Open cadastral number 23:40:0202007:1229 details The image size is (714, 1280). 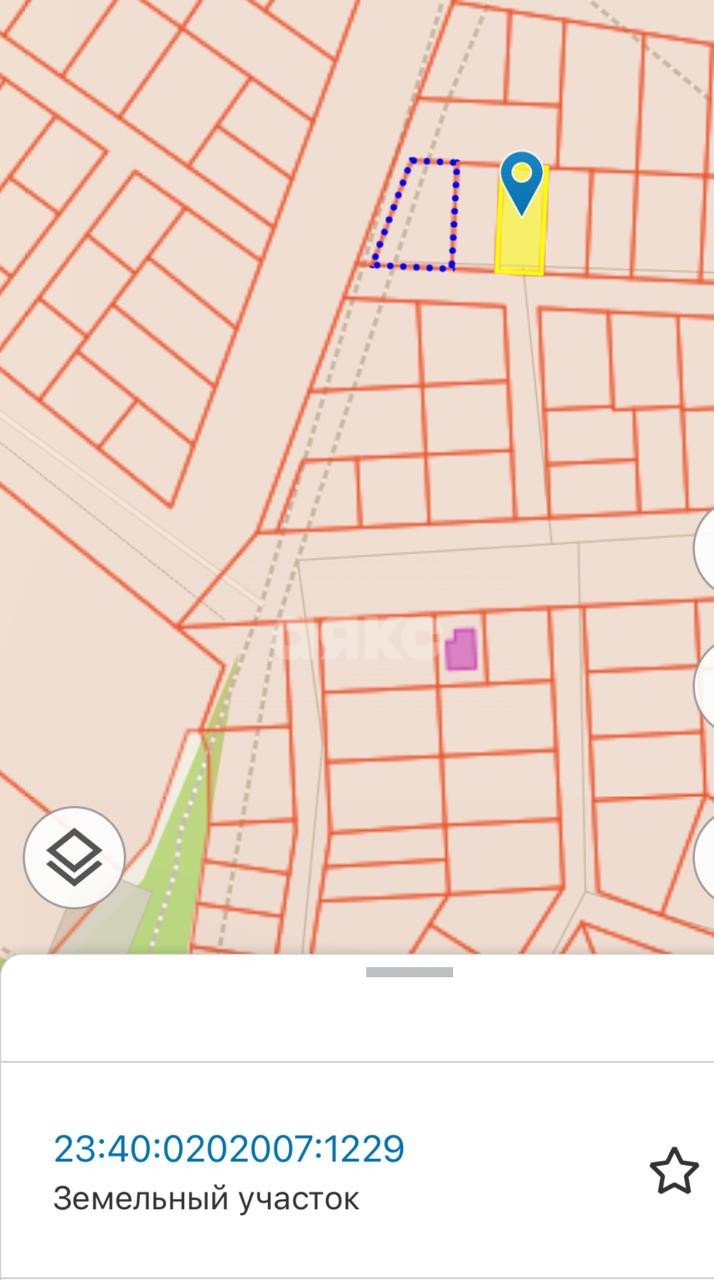[x=229, y=1149]
